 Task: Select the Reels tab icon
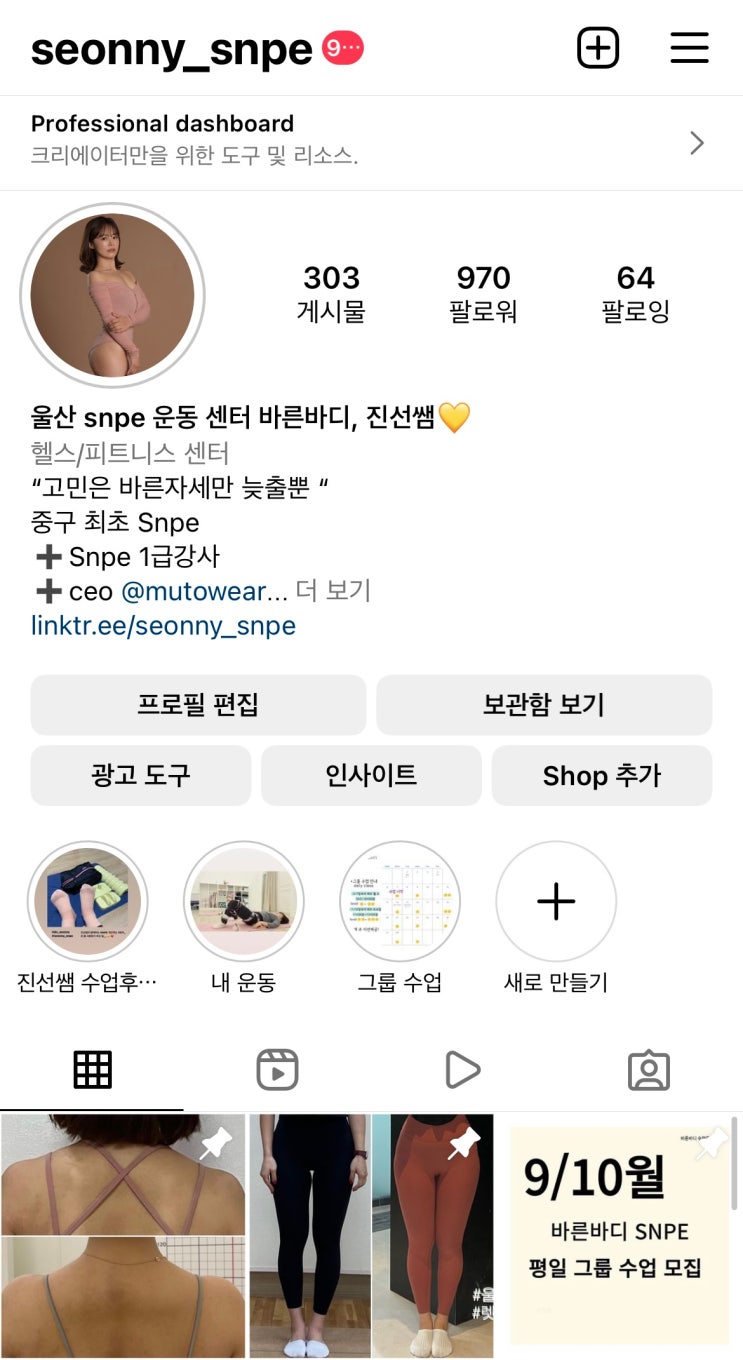[x=277, y=1069]
